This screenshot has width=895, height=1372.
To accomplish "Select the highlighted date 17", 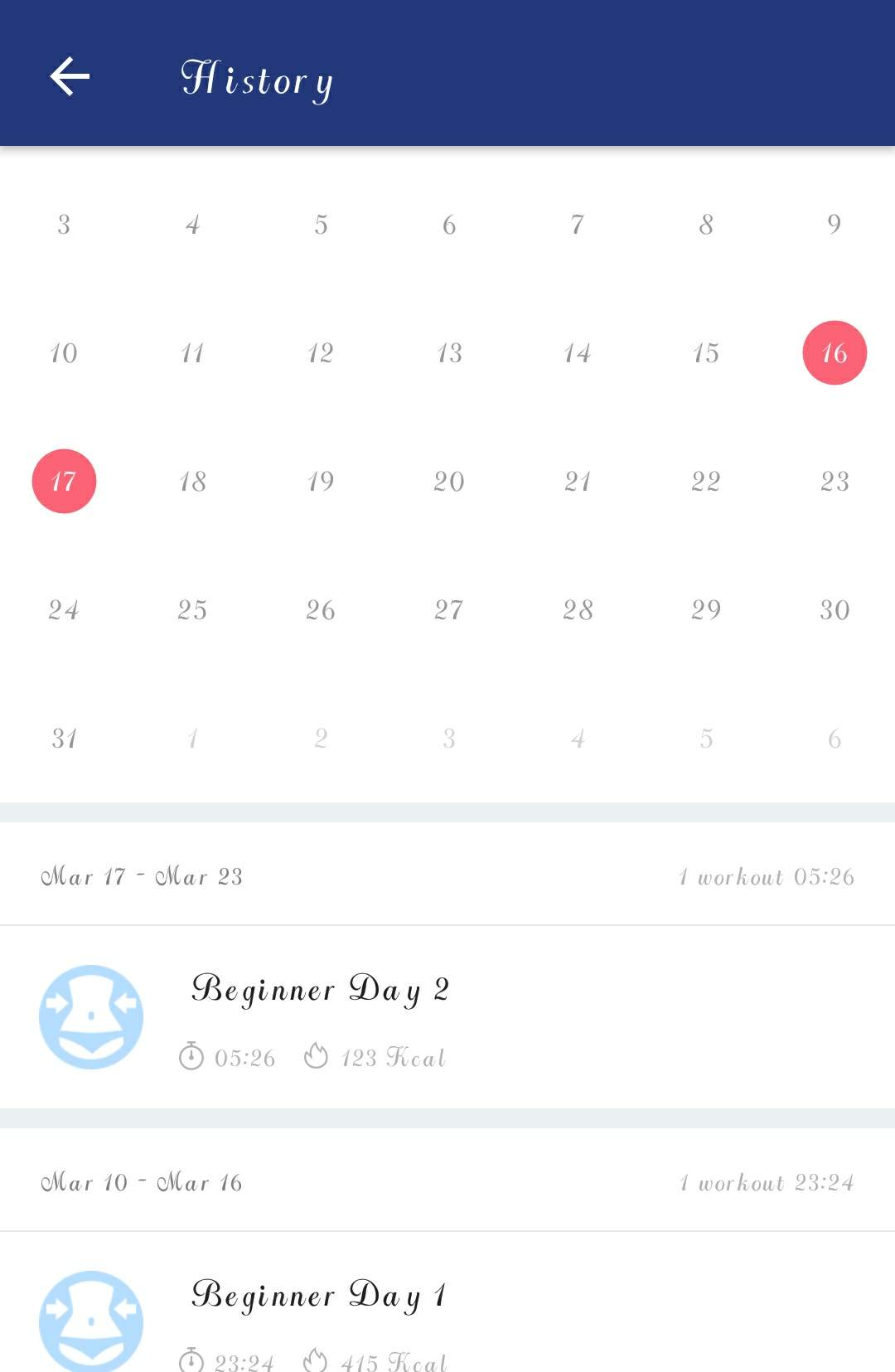I will click(x=64, y=482).
